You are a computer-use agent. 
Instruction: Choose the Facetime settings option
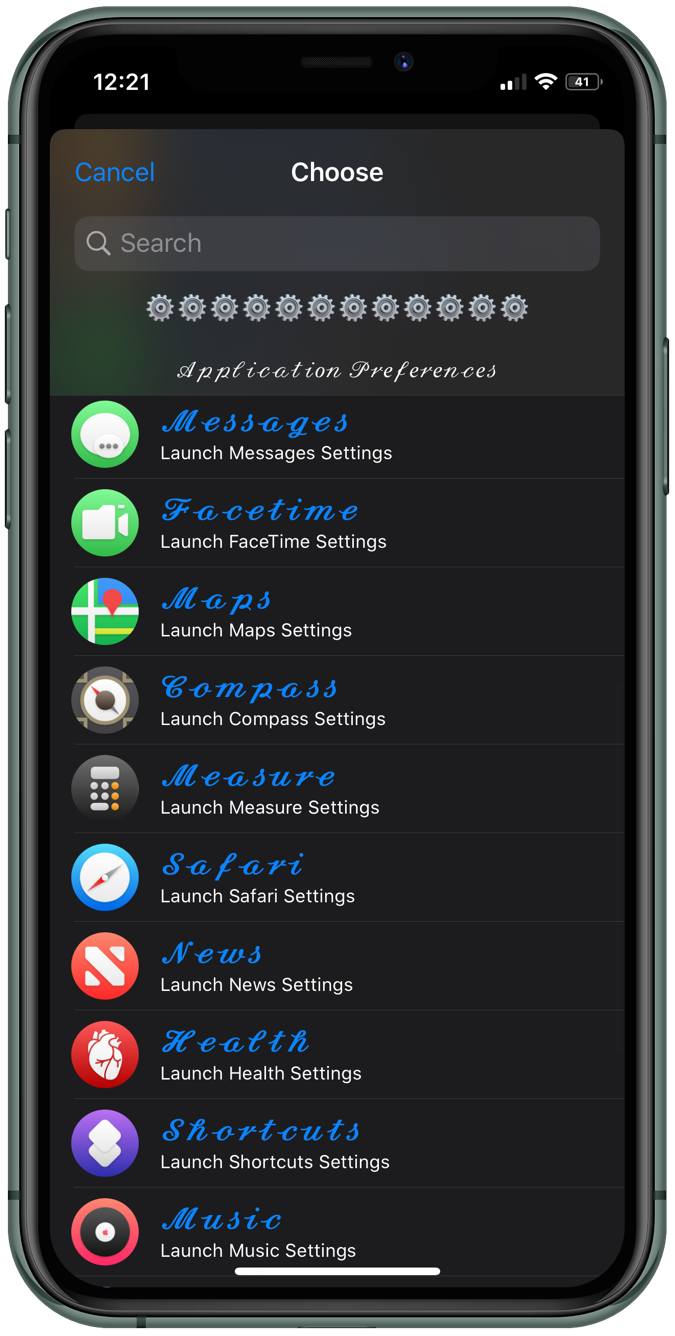(337, 524)
